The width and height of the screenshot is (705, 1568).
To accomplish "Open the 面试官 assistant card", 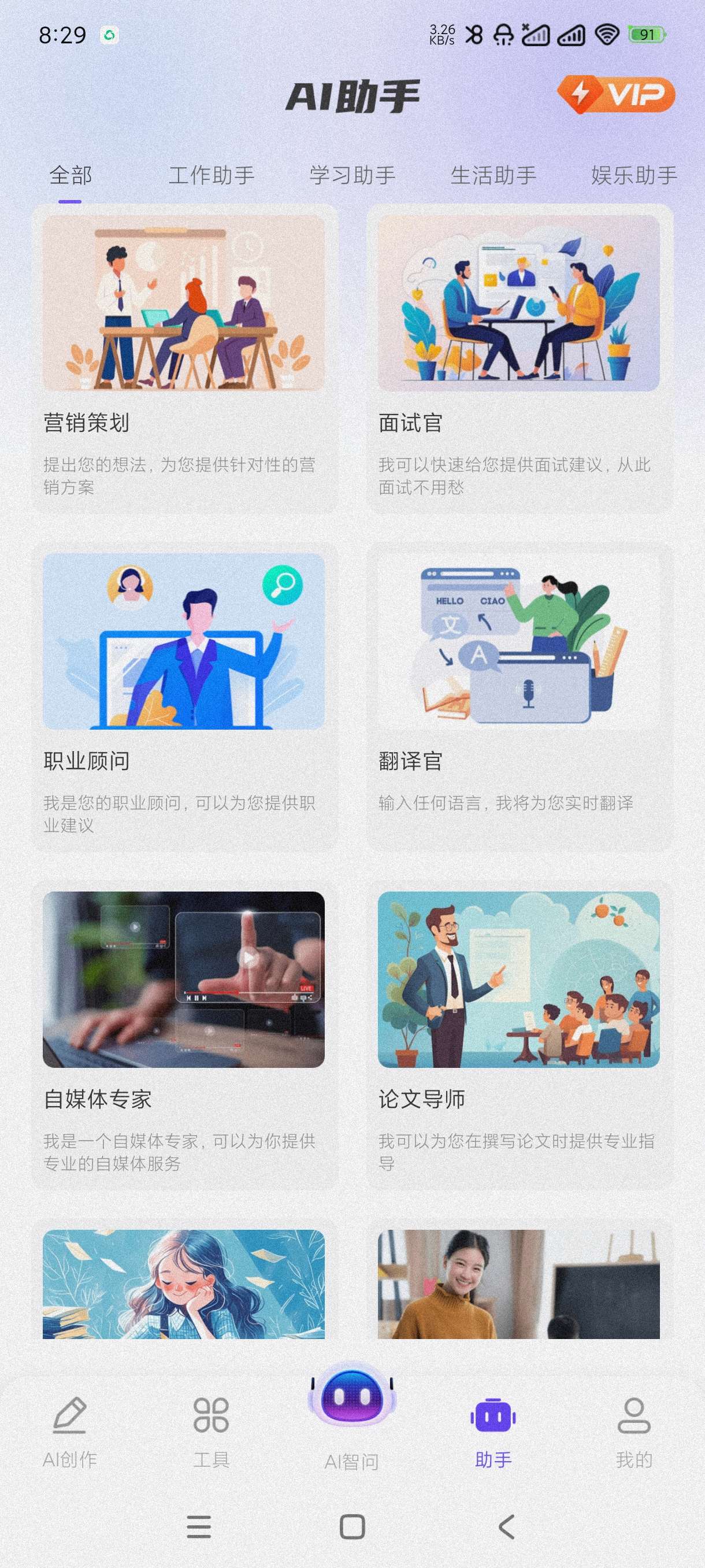I will (519, 359).
